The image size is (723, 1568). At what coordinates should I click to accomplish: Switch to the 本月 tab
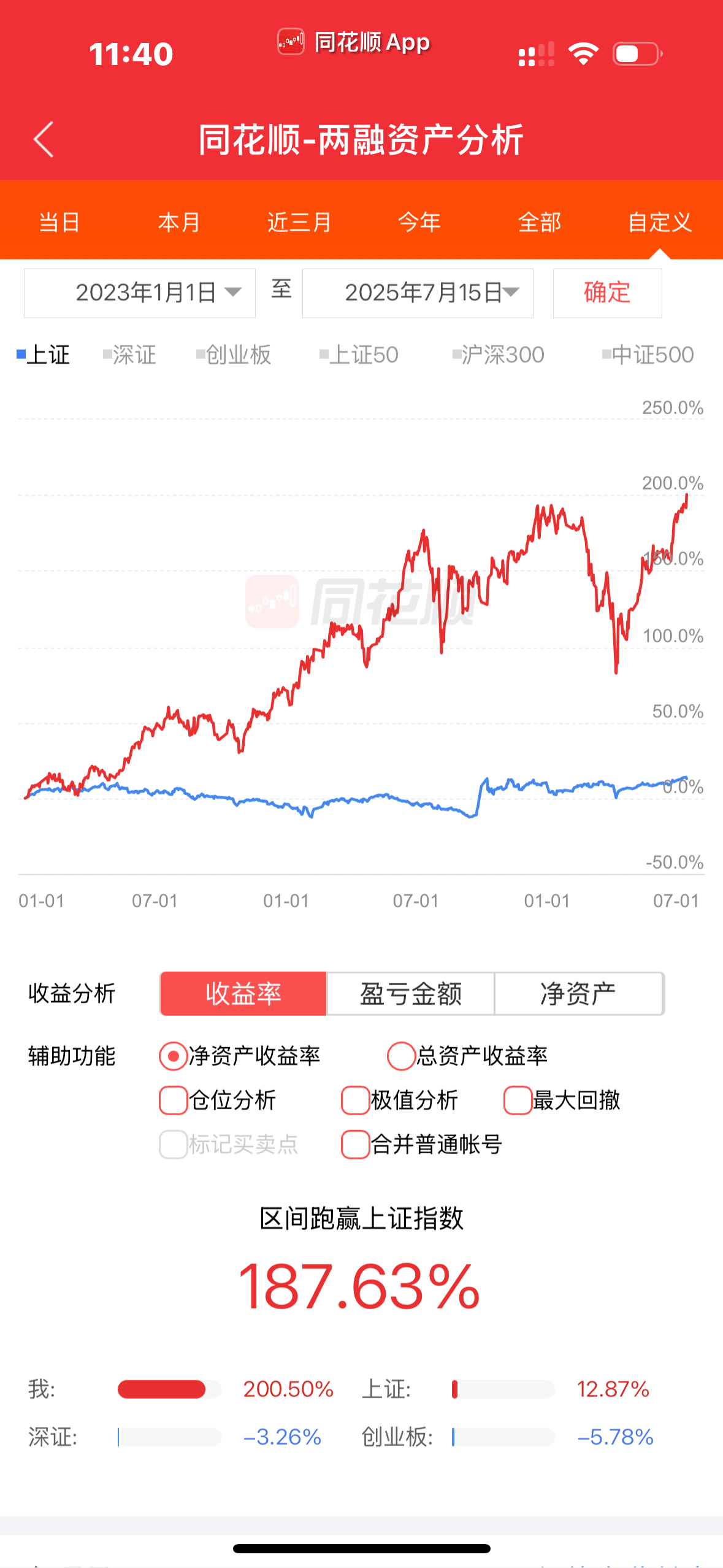coord(180,221)
